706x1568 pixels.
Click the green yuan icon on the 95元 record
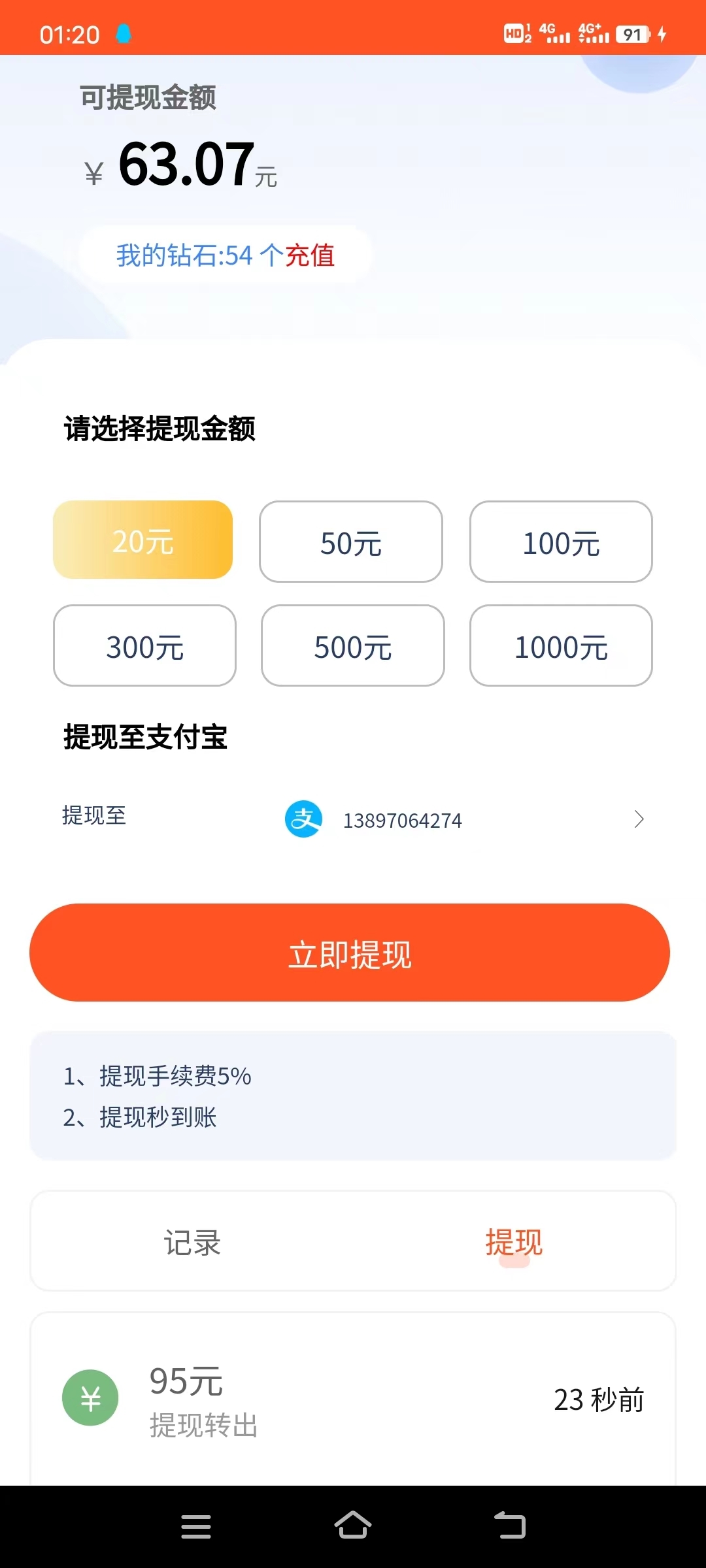[90, 1397]
